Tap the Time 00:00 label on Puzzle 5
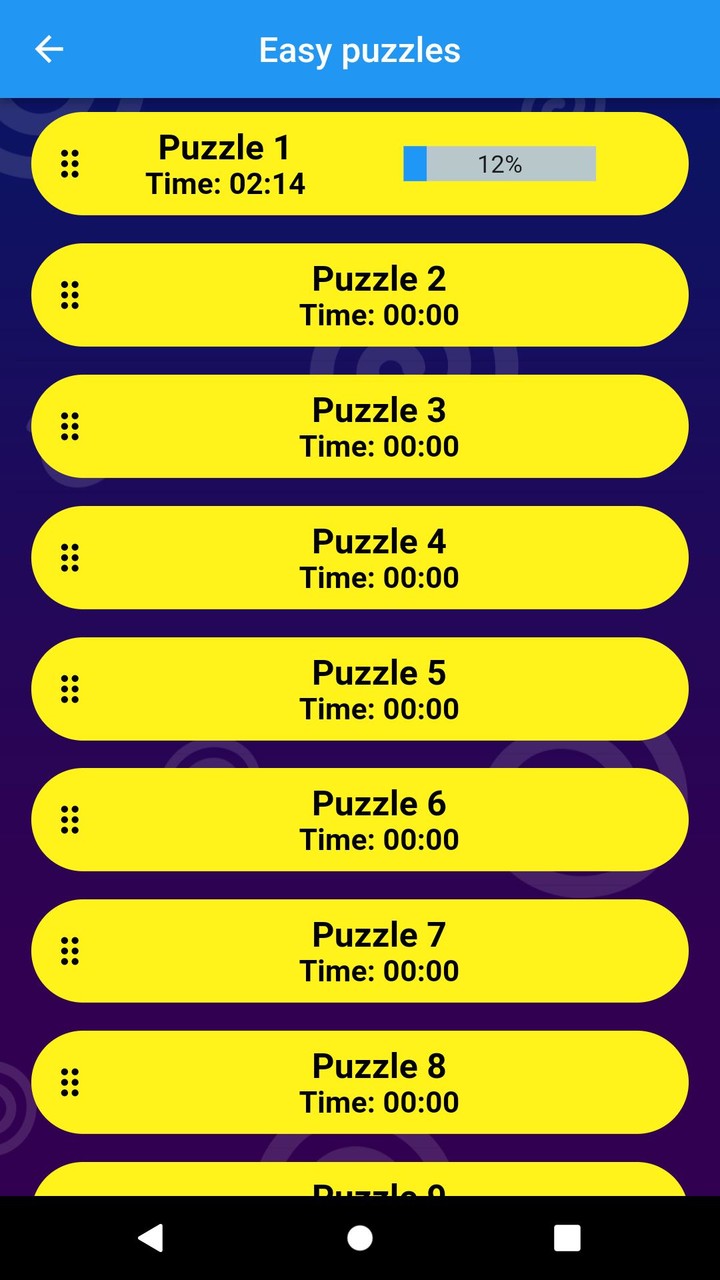720x1280 pixels. click(x=378, y=708)
